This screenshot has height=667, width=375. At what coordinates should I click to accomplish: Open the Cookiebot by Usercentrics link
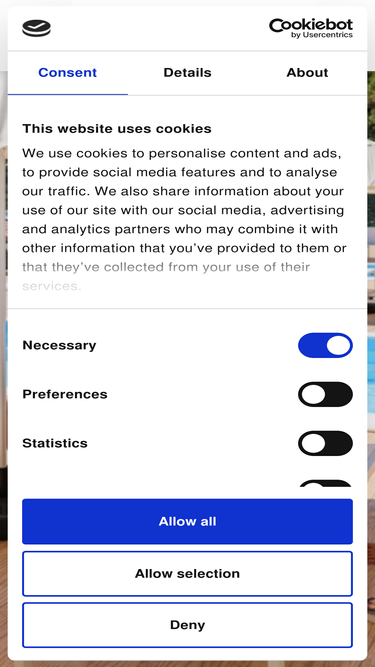pyautogui.click(x=311, y=29)
